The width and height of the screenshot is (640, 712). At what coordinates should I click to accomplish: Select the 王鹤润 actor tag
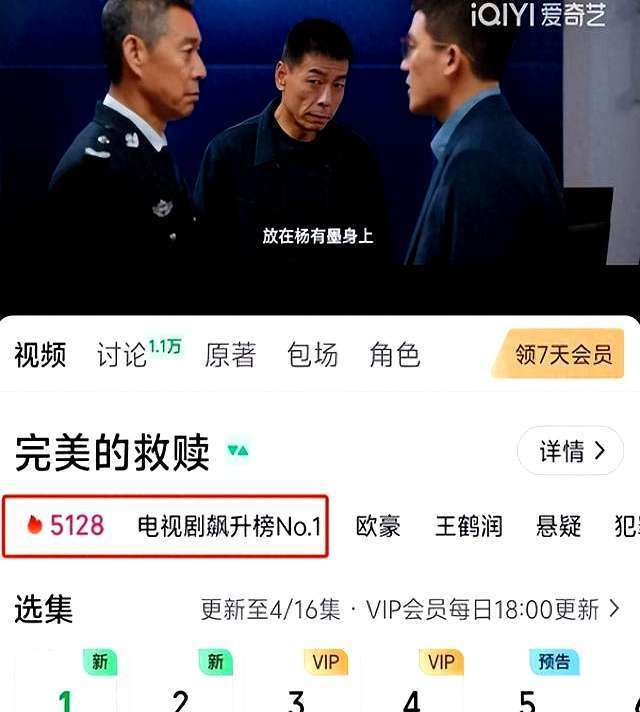point(468,526)
